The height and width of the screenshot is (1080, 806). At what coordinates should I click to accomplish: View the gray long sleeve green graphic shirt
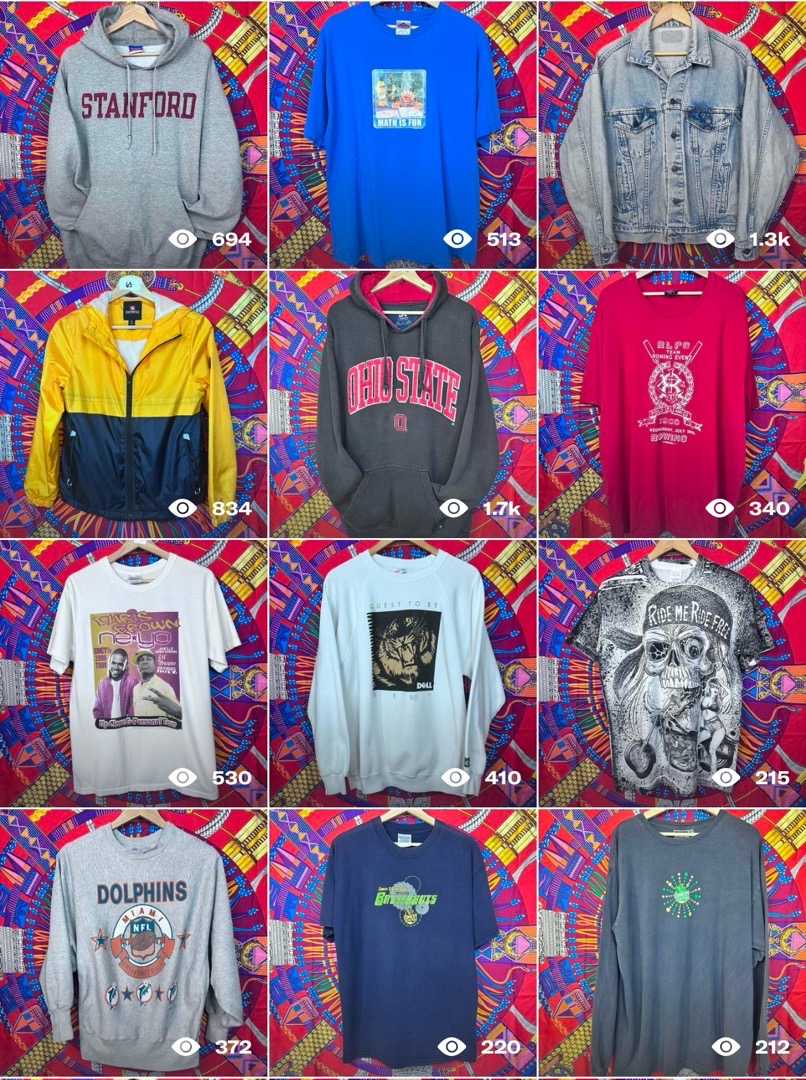click(x=672, y=940)
